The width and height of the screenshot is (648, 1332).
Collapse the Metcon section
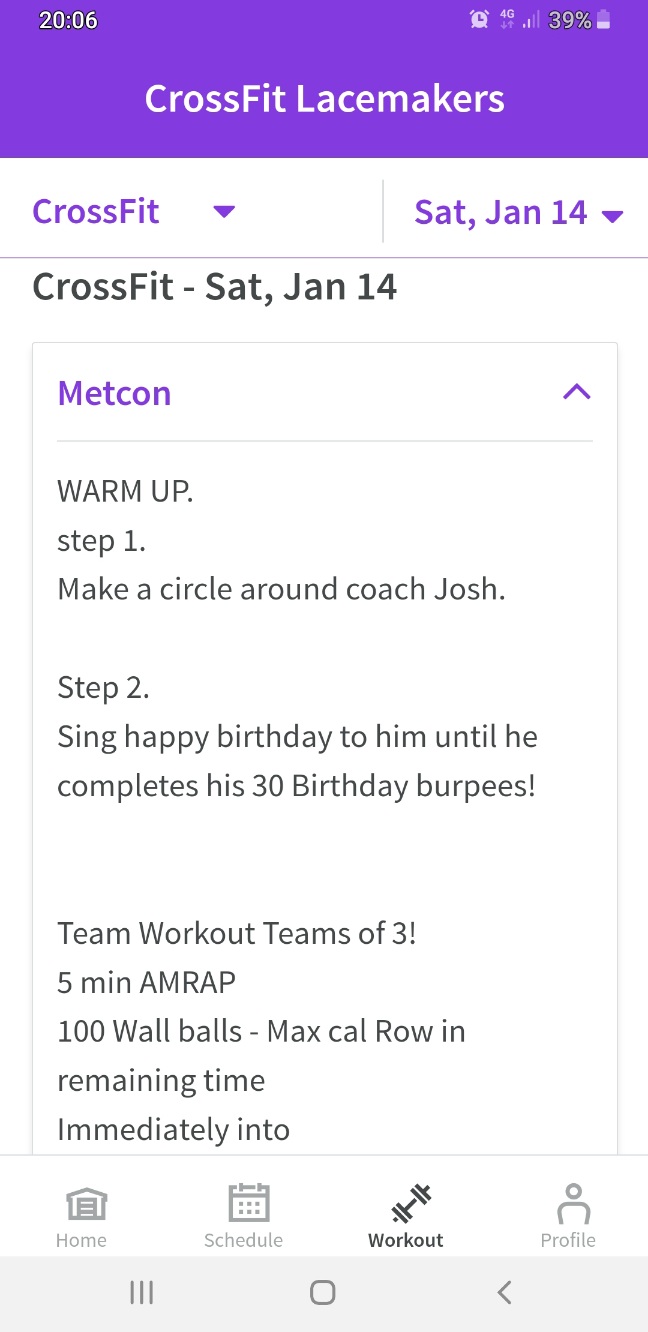(577, 392)
